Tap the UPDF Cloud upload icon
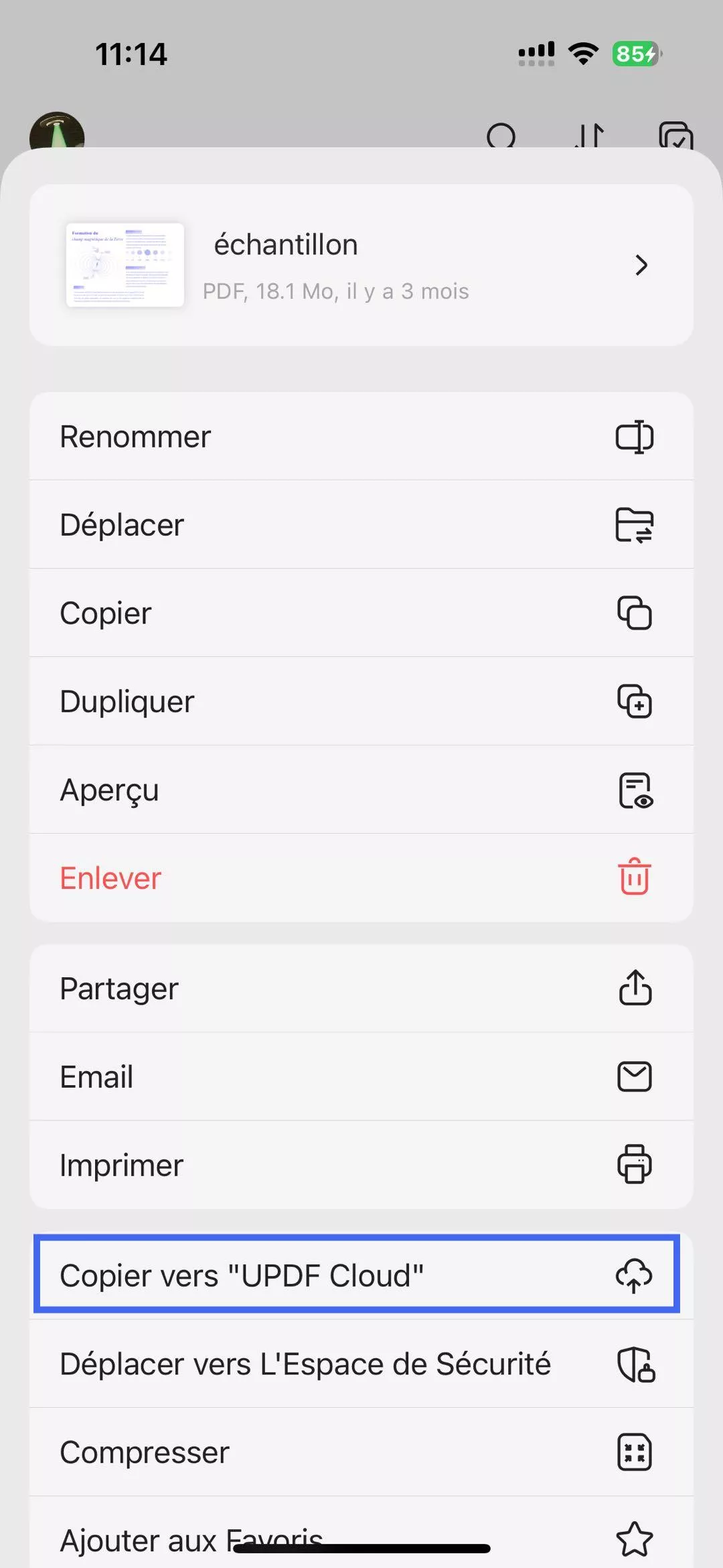 (633, 1274)
